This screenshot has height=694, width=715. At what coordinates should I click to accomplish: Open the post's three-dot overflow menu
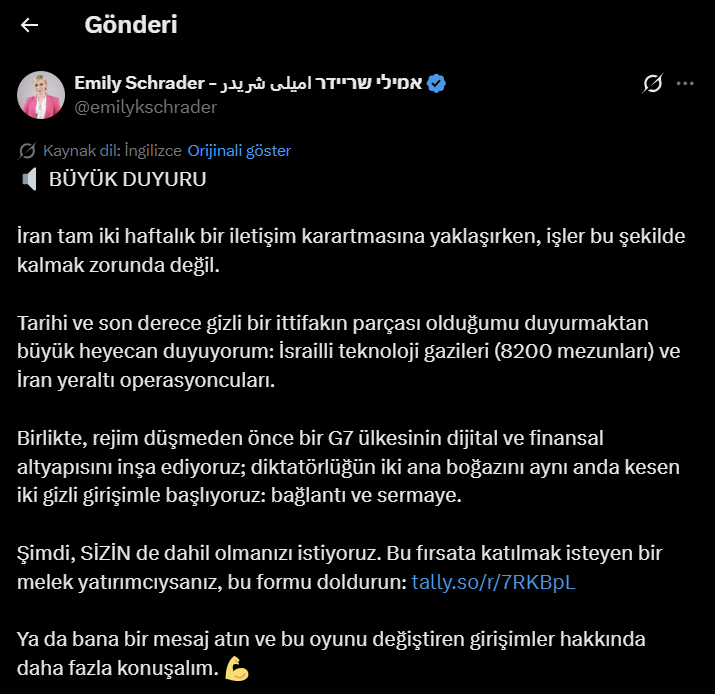click(x=685, y=84)
